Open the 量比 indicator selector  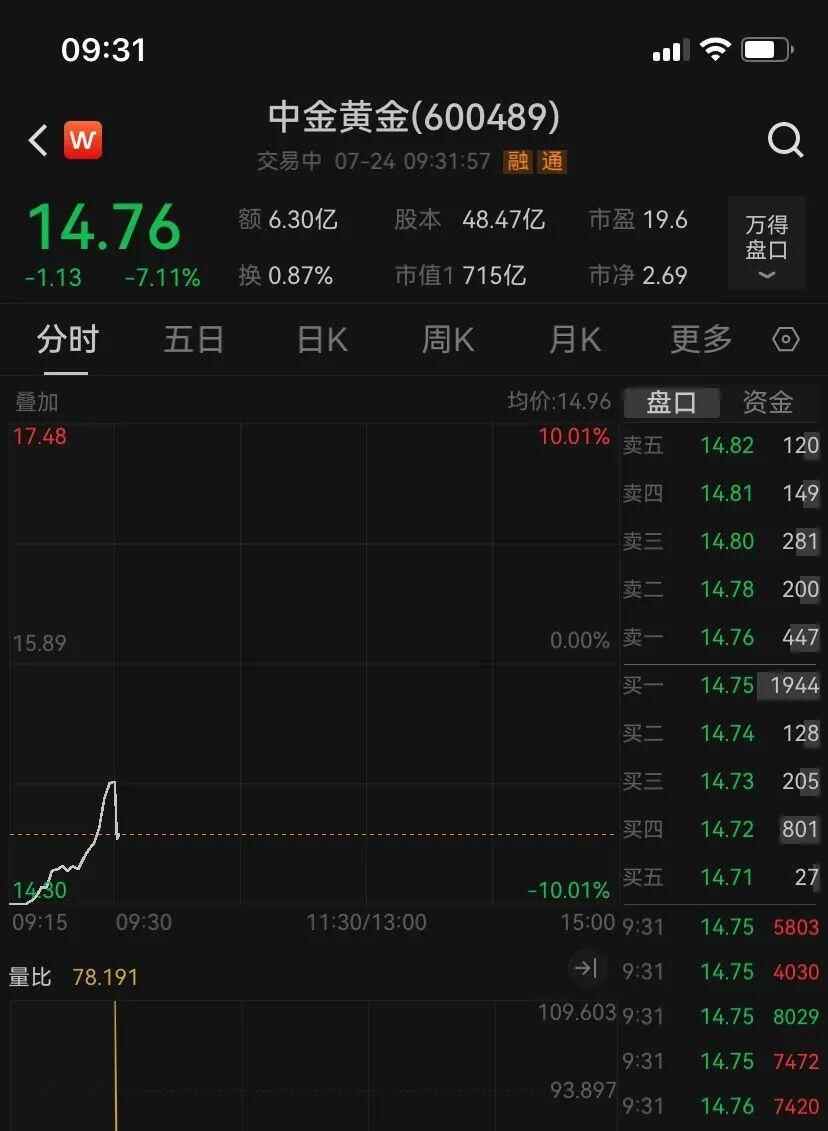(30, 977)
